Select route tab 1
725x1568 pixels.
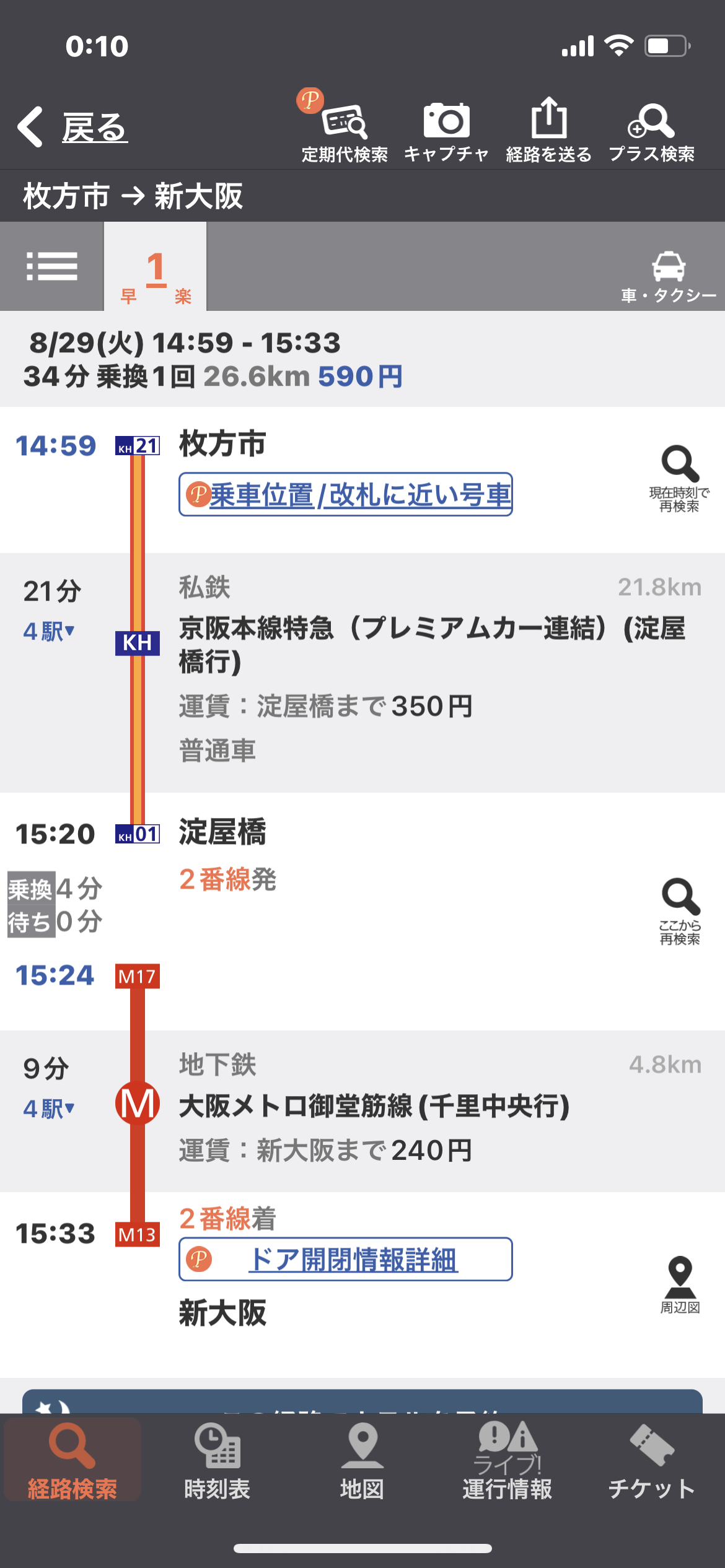pos(156,266)
